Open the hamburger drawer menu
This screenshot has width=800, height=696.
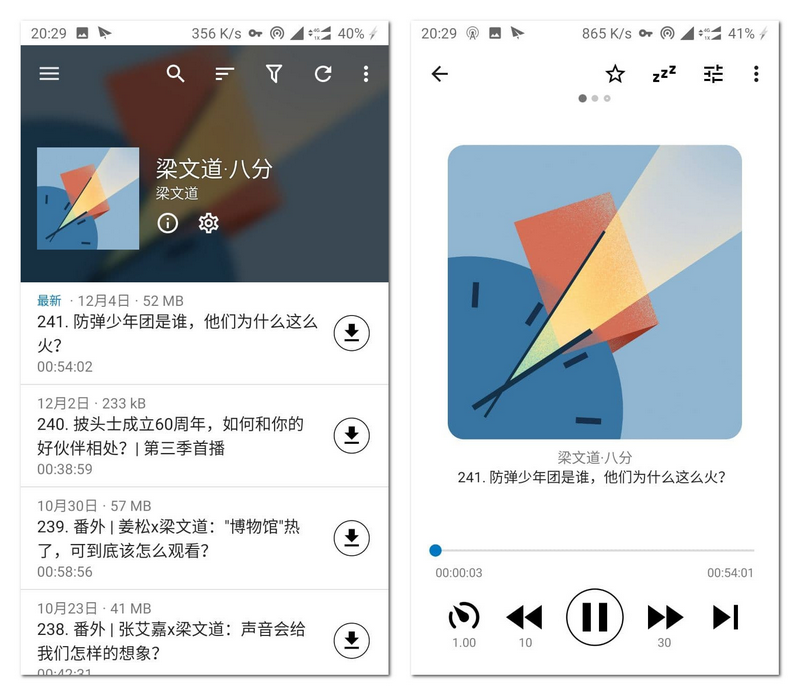coord(49,74)
